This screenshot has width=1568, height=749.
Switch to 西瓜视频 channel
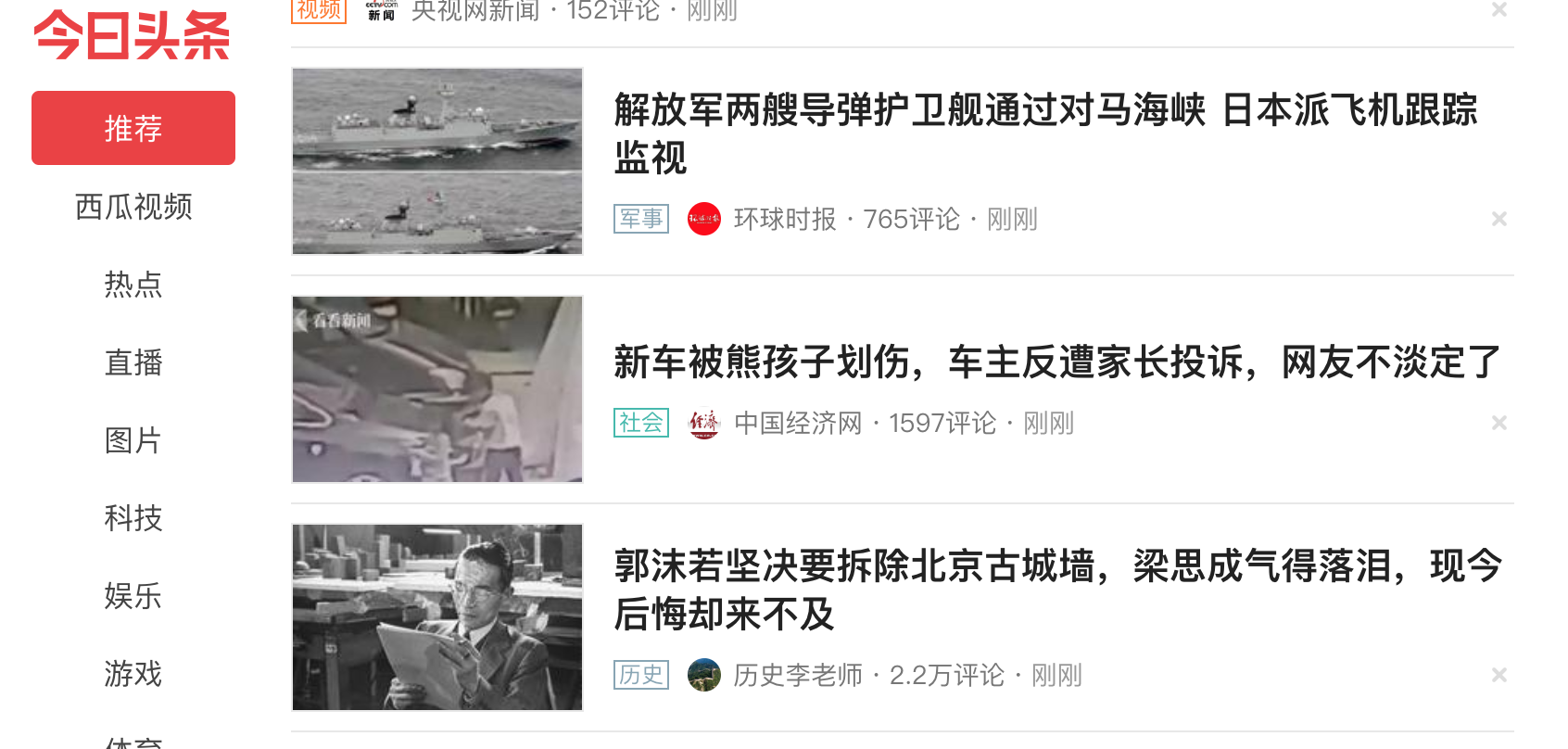(133, 206)
